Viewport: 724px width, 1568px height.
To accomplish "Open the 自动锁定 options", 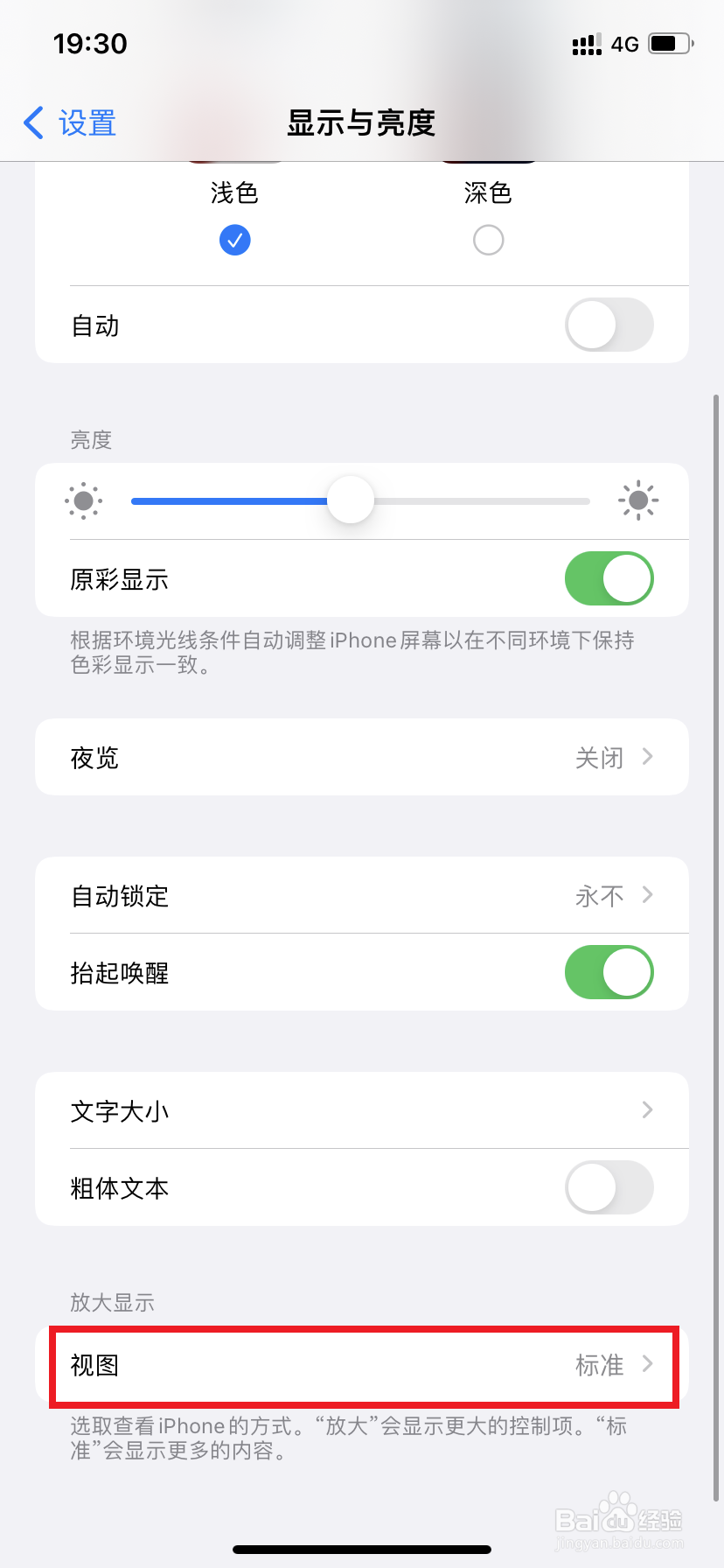I will [362, 895].
